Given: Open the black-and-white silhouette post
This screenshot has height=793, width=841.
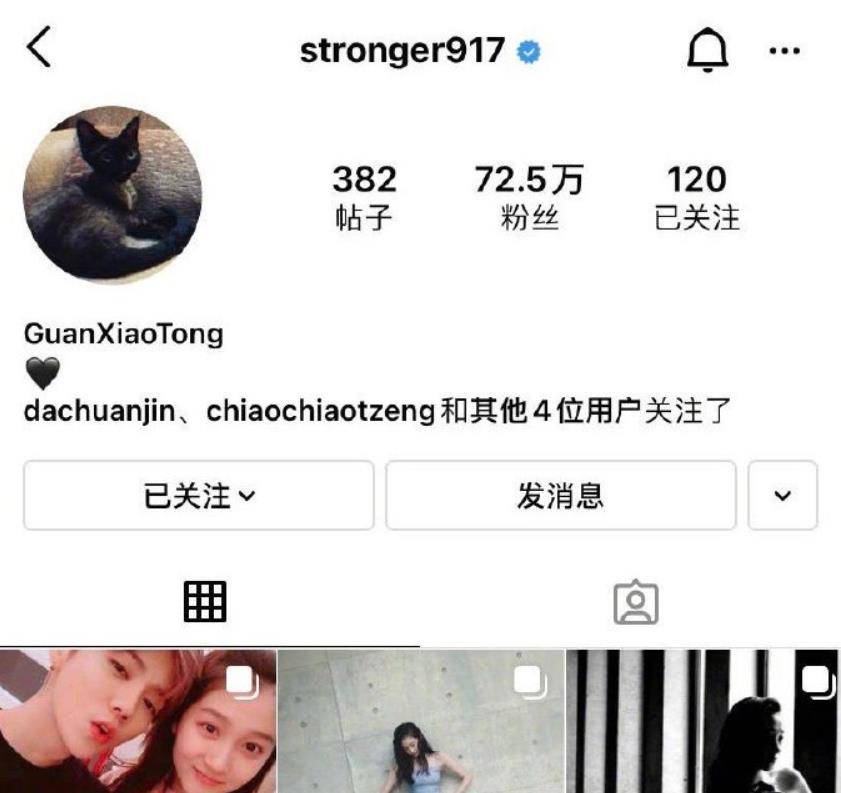Looking at the screenshot, I should tap(703, 721).
